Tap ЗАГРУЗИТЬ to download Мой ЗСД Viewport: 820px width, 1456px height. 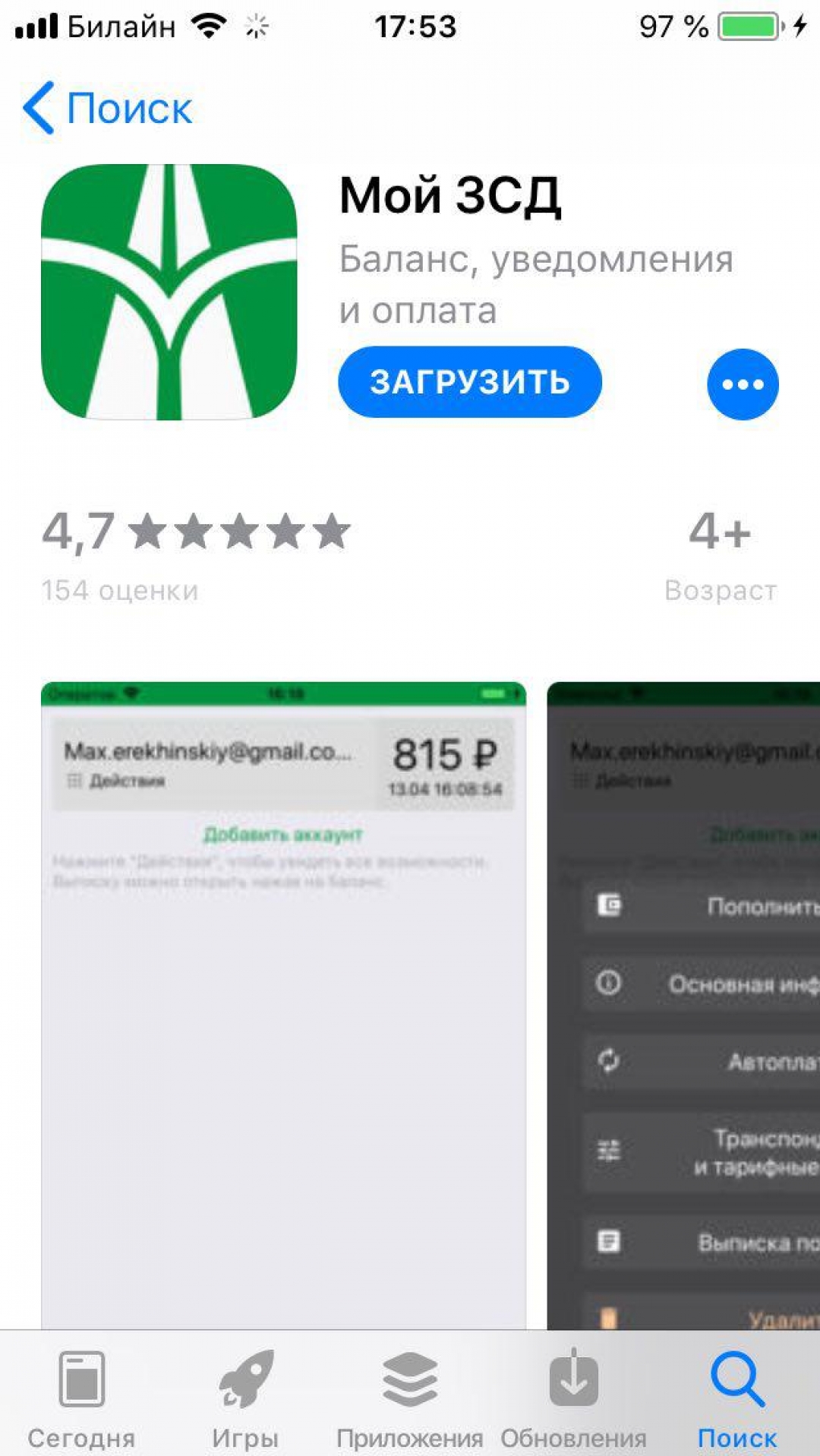tap(469, 382)
